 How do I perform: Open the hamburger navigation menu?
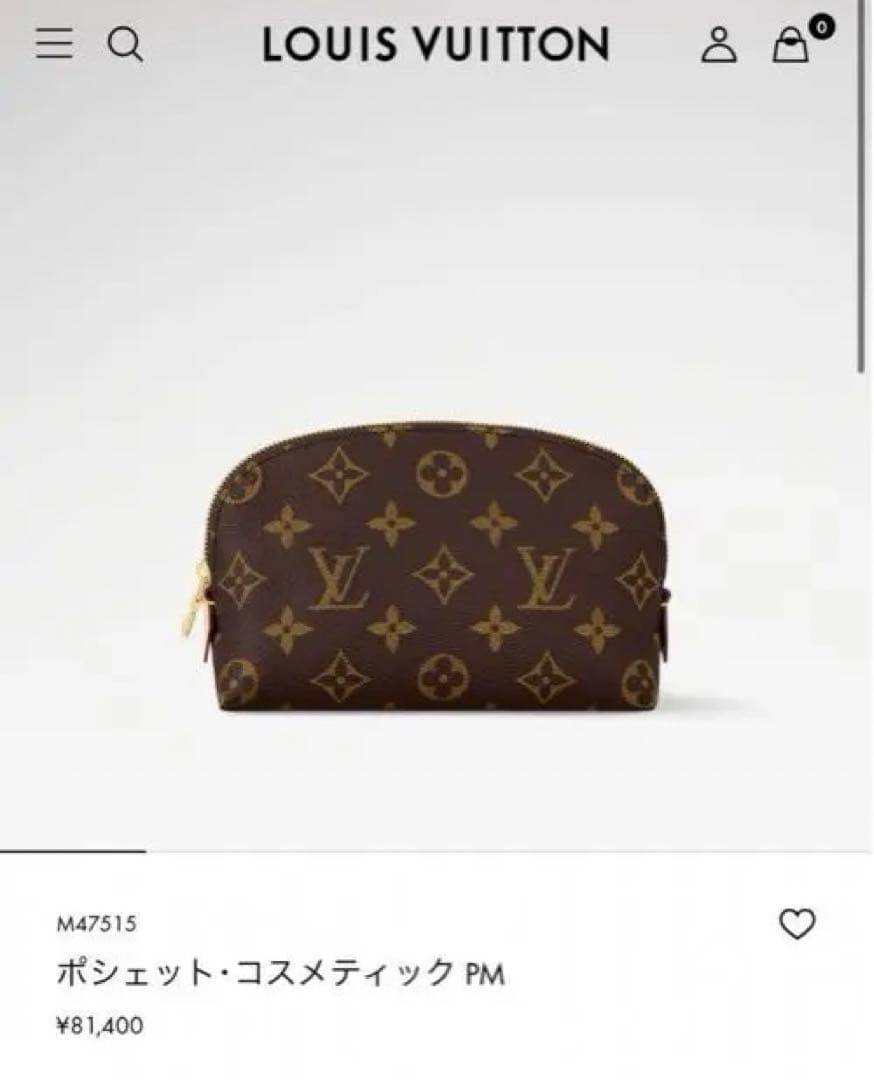point(54,45)
